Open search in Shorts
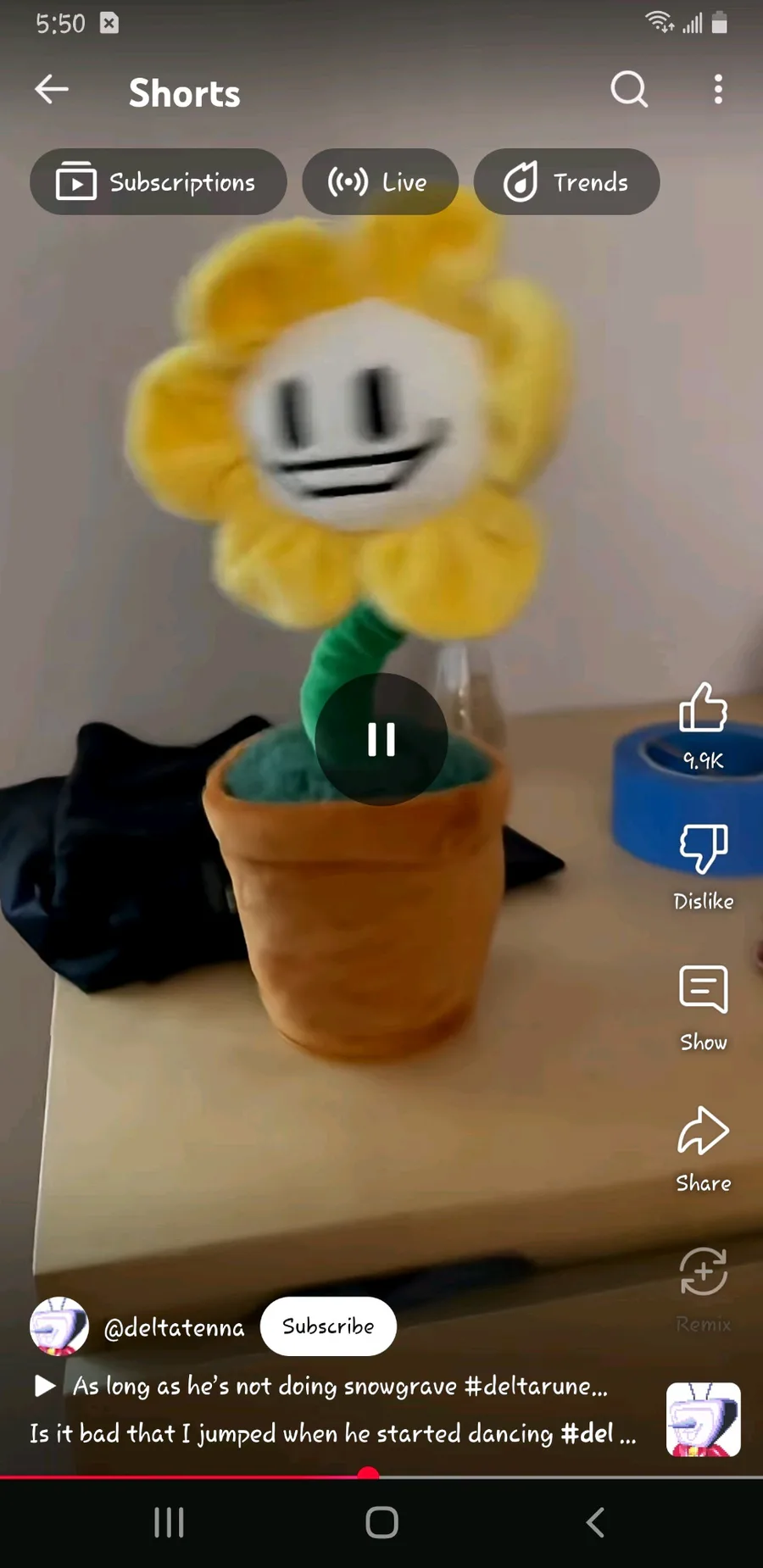The height and width of the screenshot is (1568, 763). (629, 90)
